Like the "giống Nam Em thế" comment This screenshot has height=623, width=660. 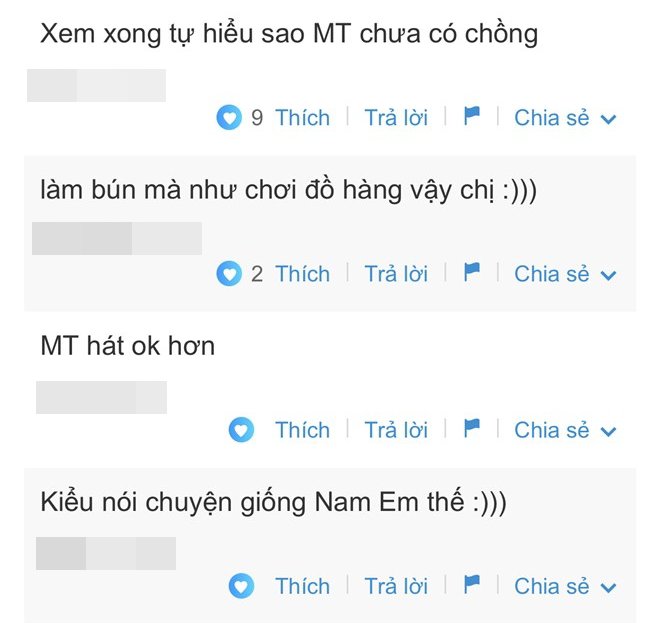pos(302,586)
